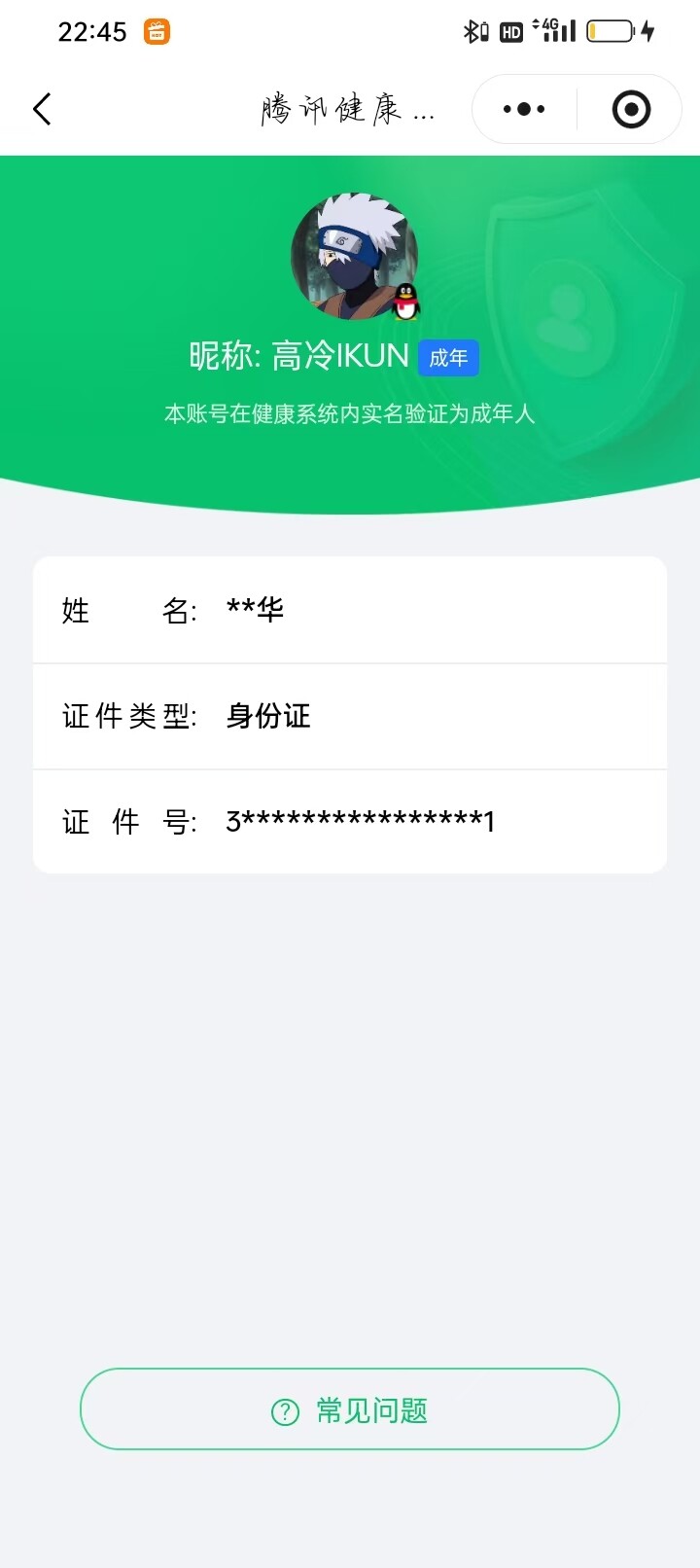Tap the charging battery indicator
Screen dimensions: 700x1568
[x=613, y=30]
